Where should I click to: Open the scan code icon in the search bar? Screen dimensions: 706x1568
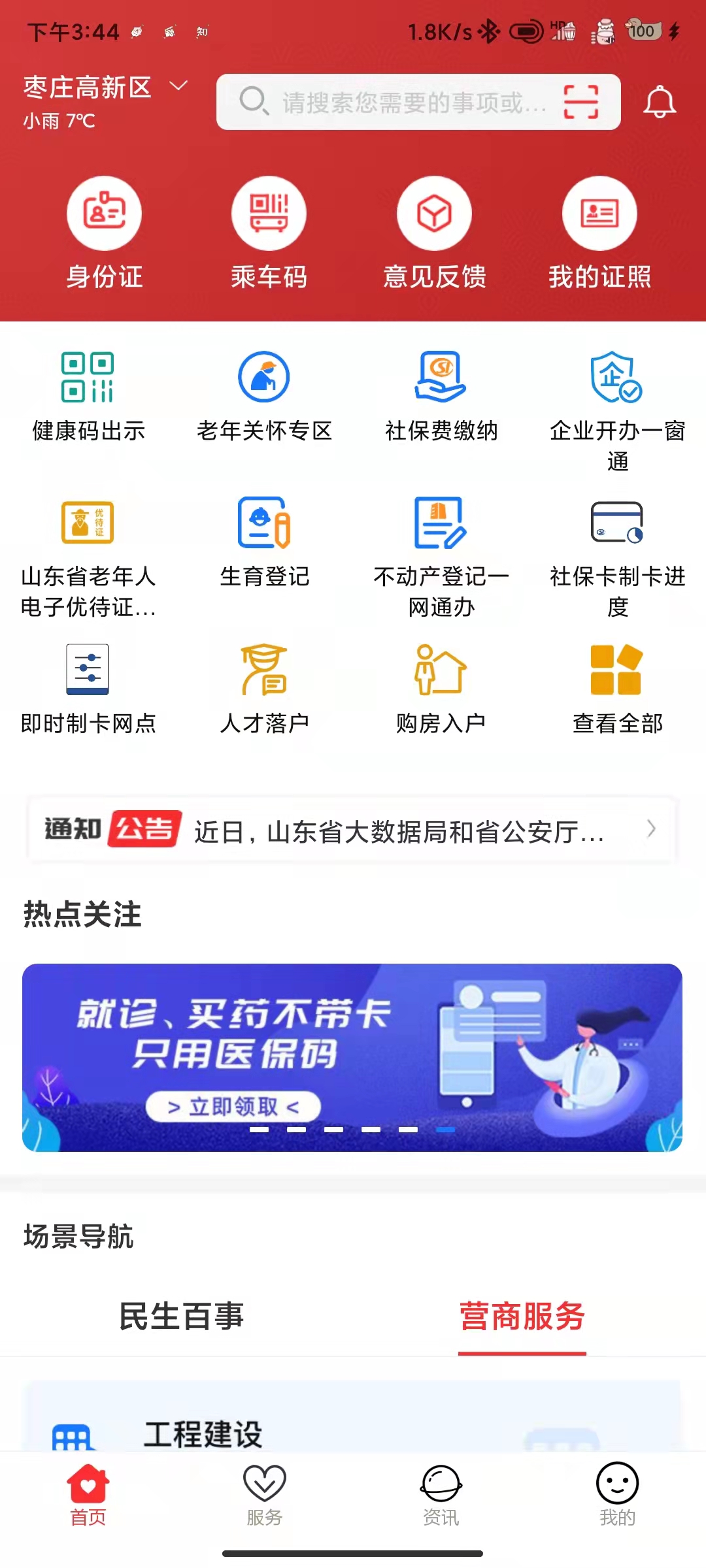click(x=580, y=103)
